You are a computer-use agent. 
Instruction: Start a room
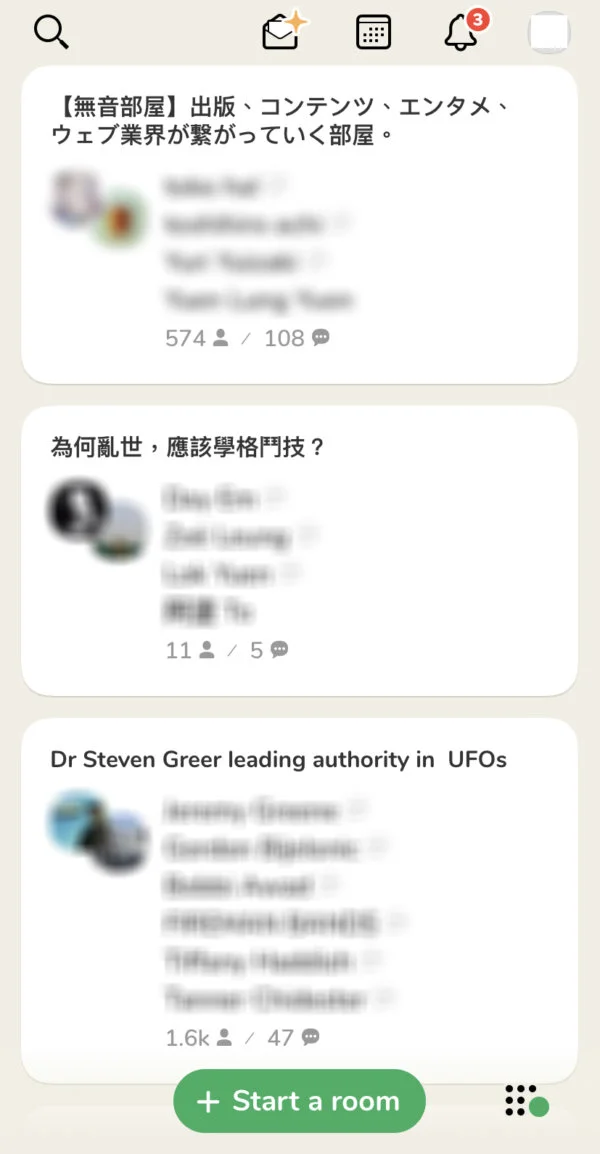(299, 1101)
